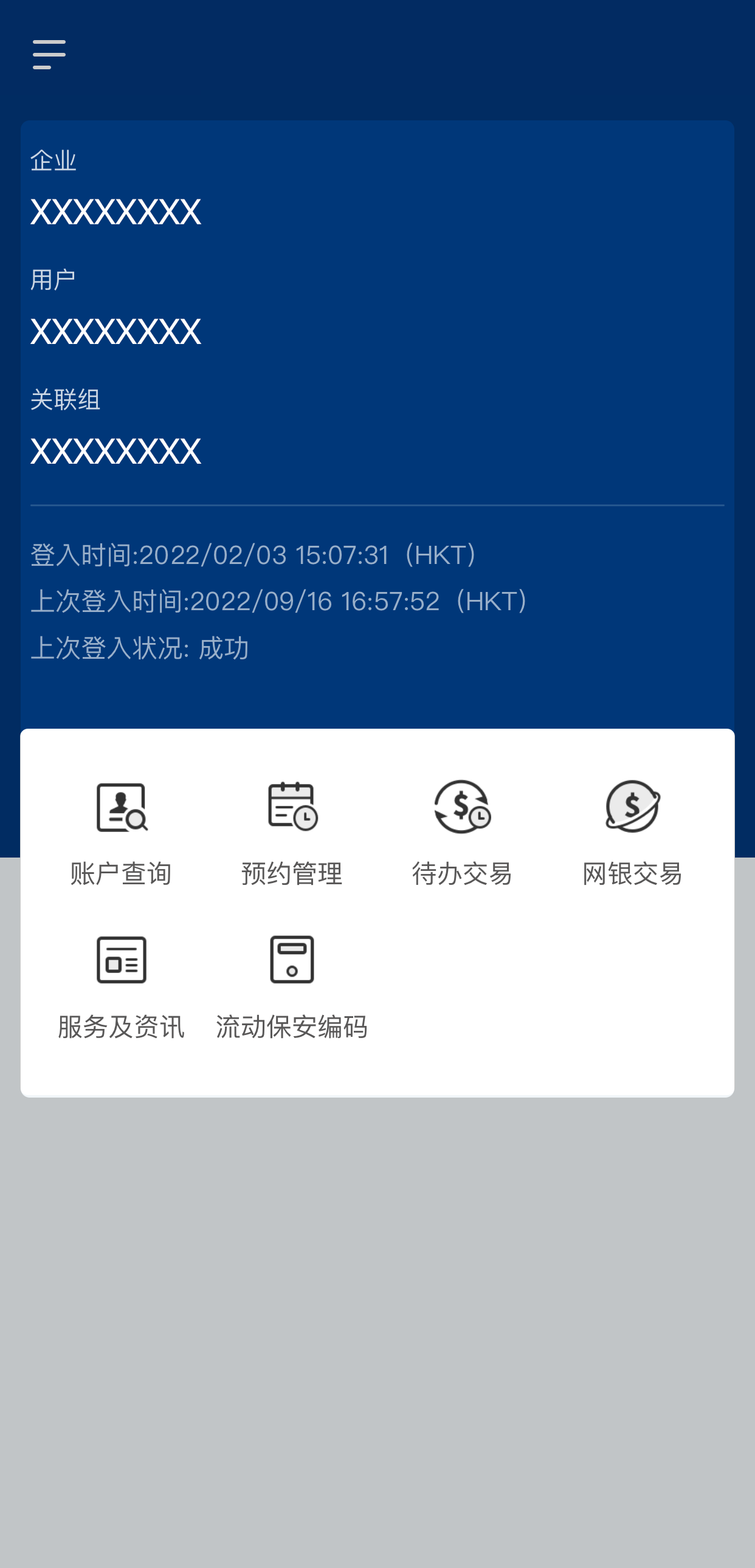Image resolution: width=755 pixels, height=1568 pixels.
Task: Open 网银交易 online banking transactions
Action: coord(633,831)
